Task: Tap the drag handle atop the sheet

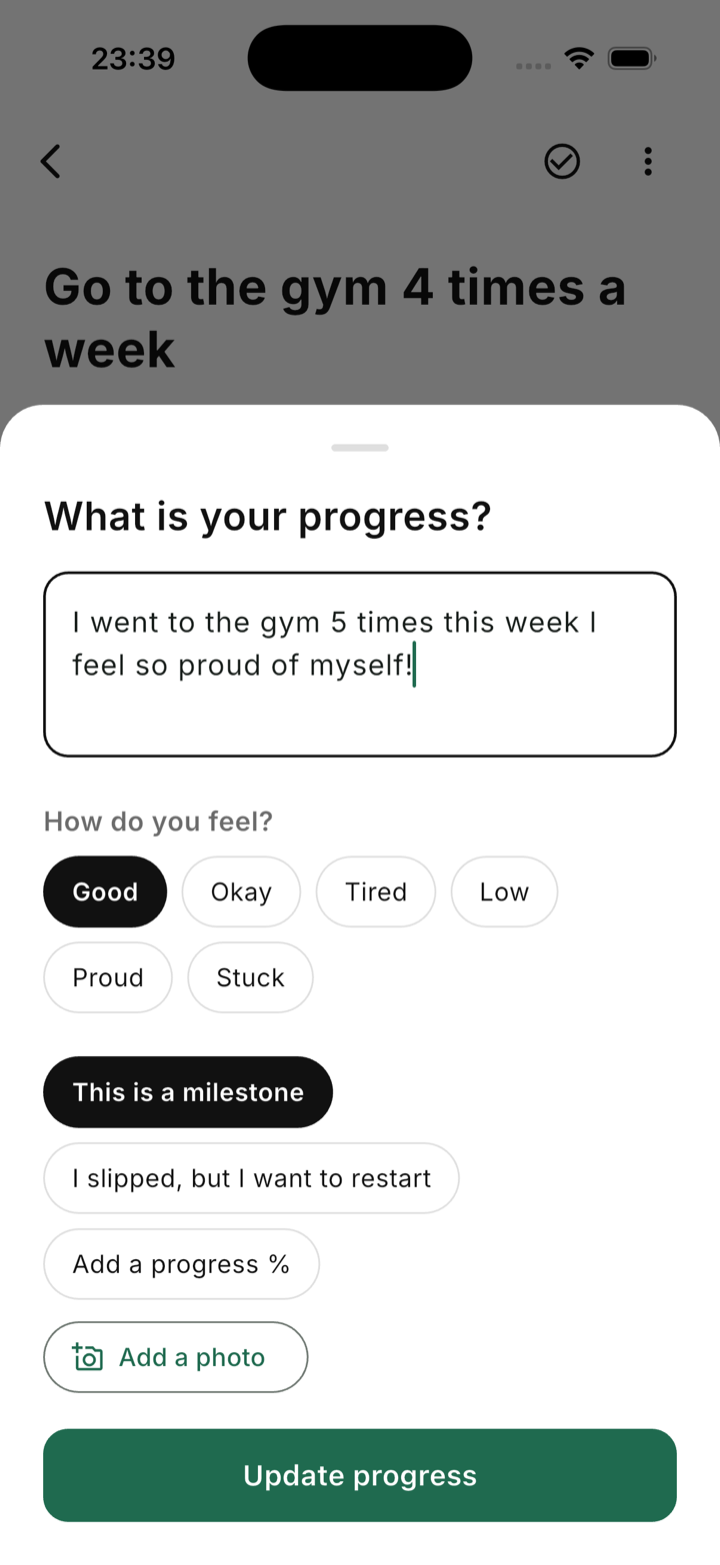Action: tap(360, 447)
